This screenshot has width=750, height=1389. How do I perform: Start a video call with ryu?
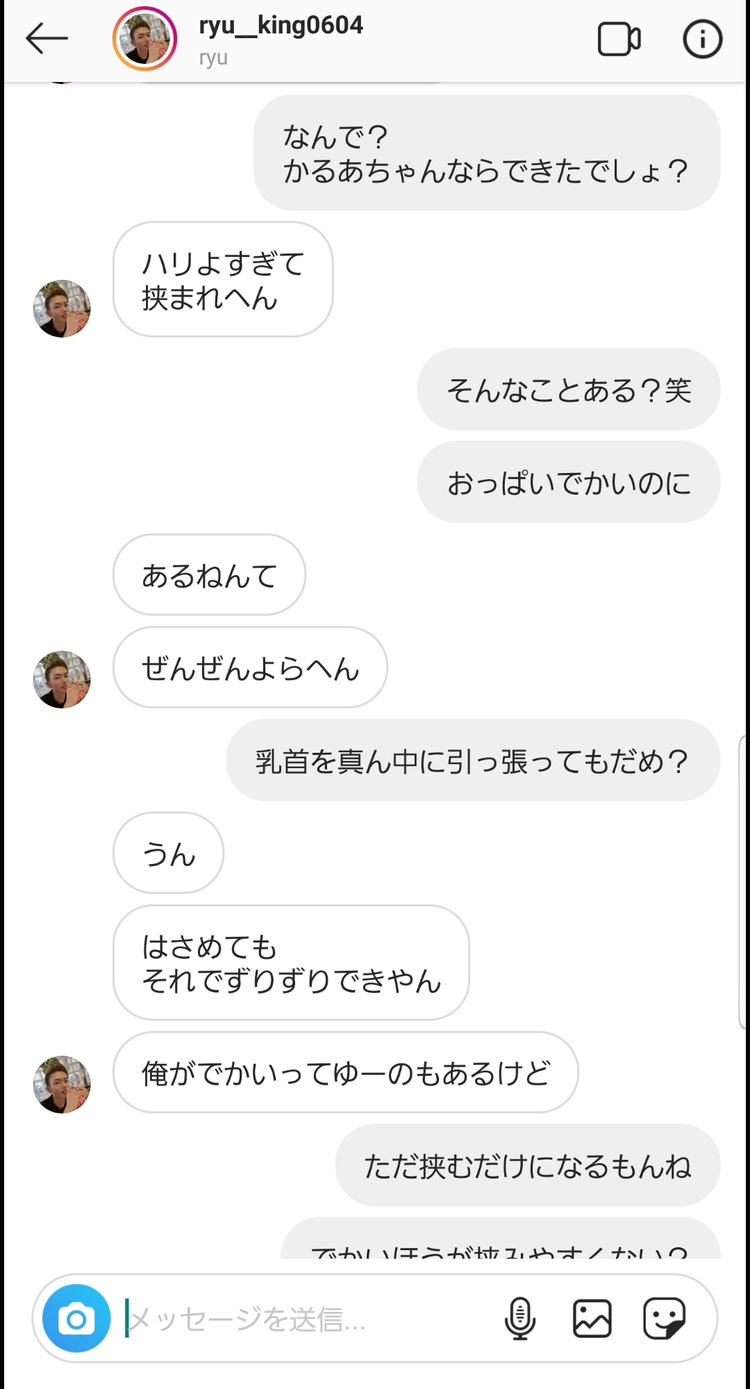pyautogui.click(x=619, y=39)
